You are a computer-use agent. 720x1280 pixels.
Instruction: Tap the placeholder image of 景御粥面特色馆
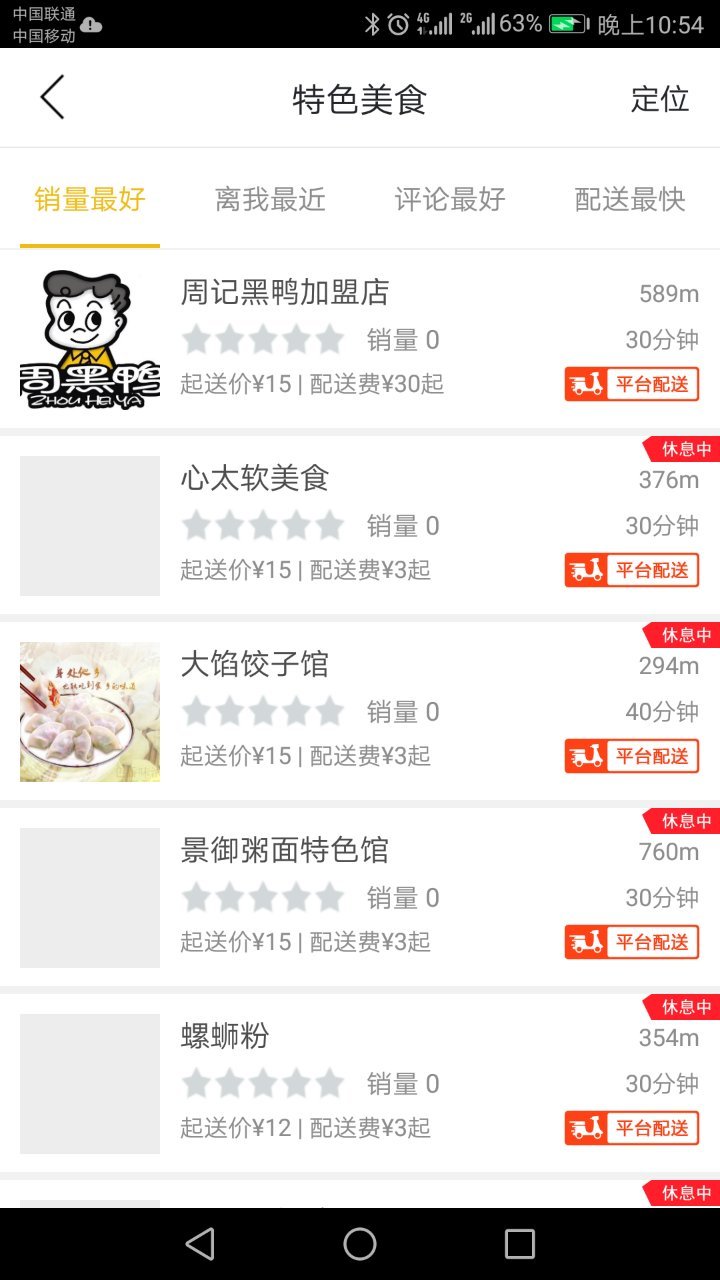pyautogui.click(x=89, y=897)
